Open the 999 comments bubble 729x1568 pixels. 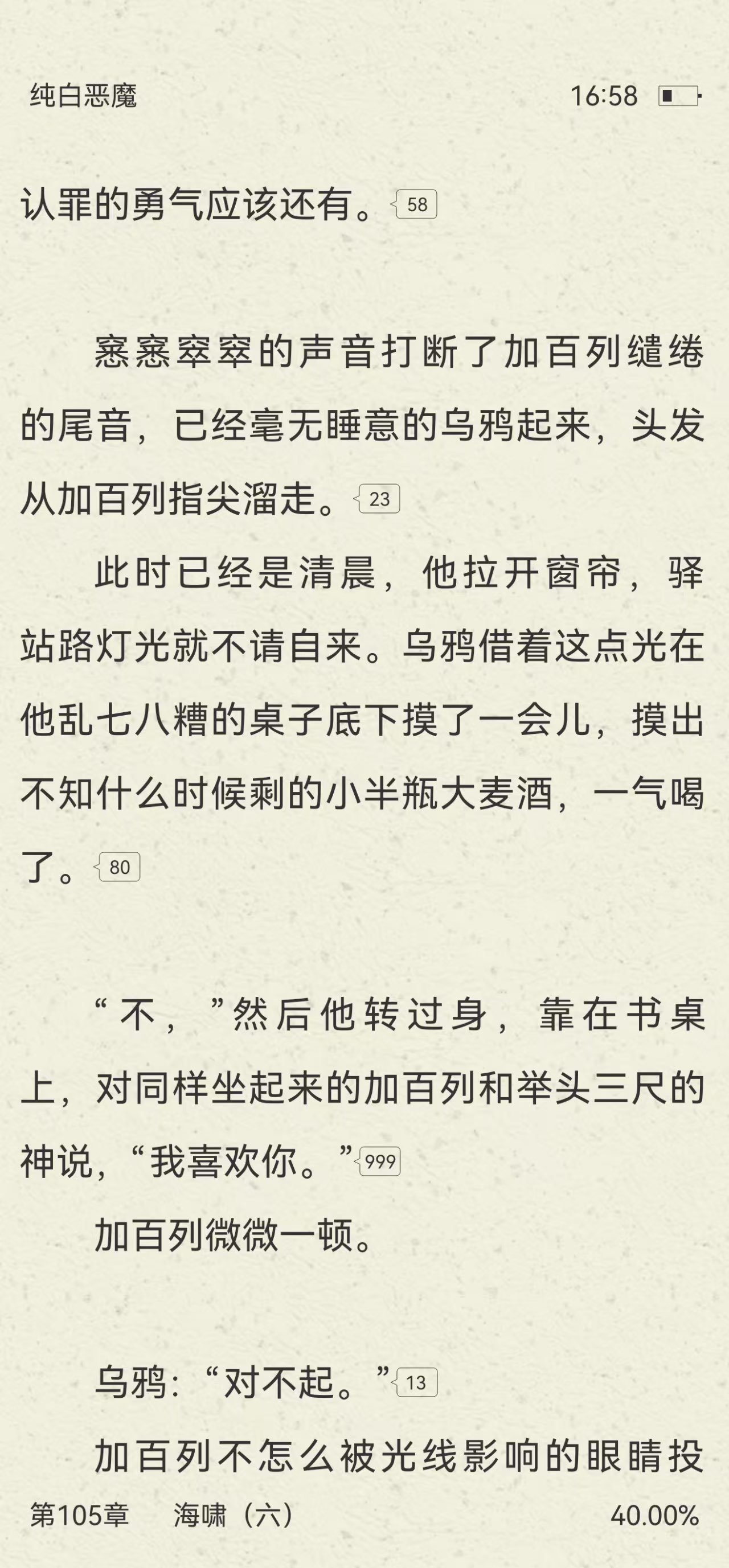click(380, 1161)
